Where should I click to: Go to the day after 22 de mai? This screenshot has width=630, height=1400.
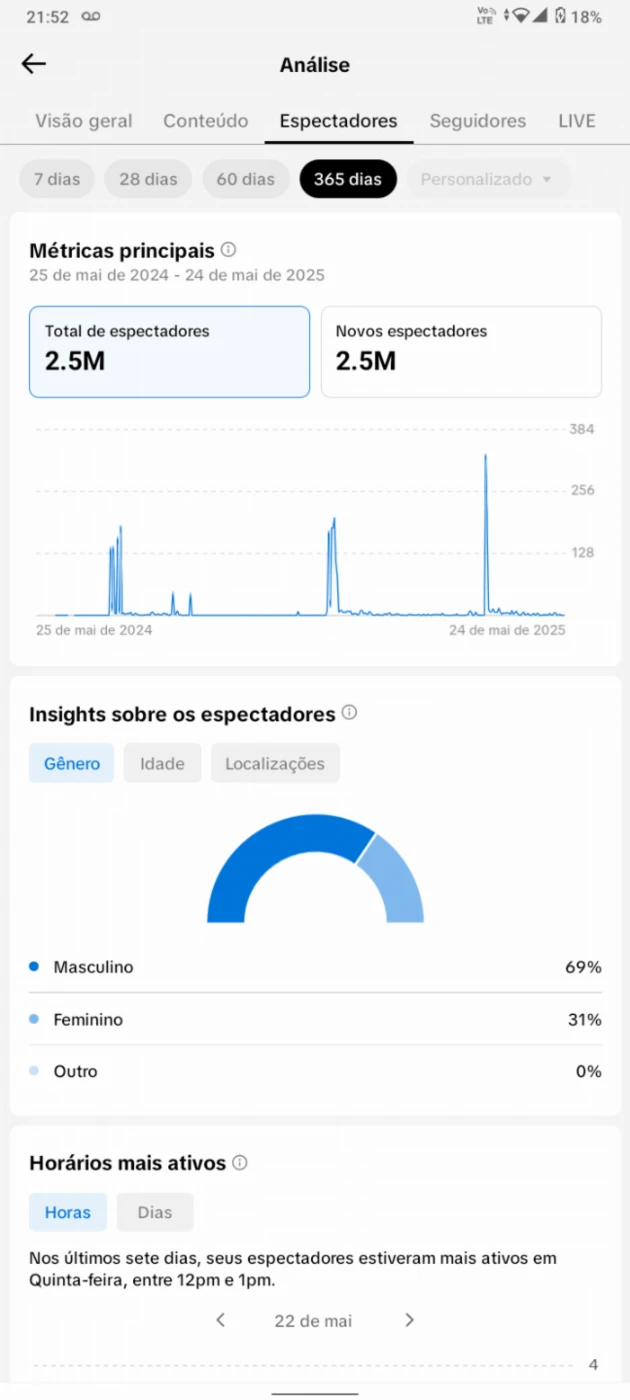pos(409,1320)
